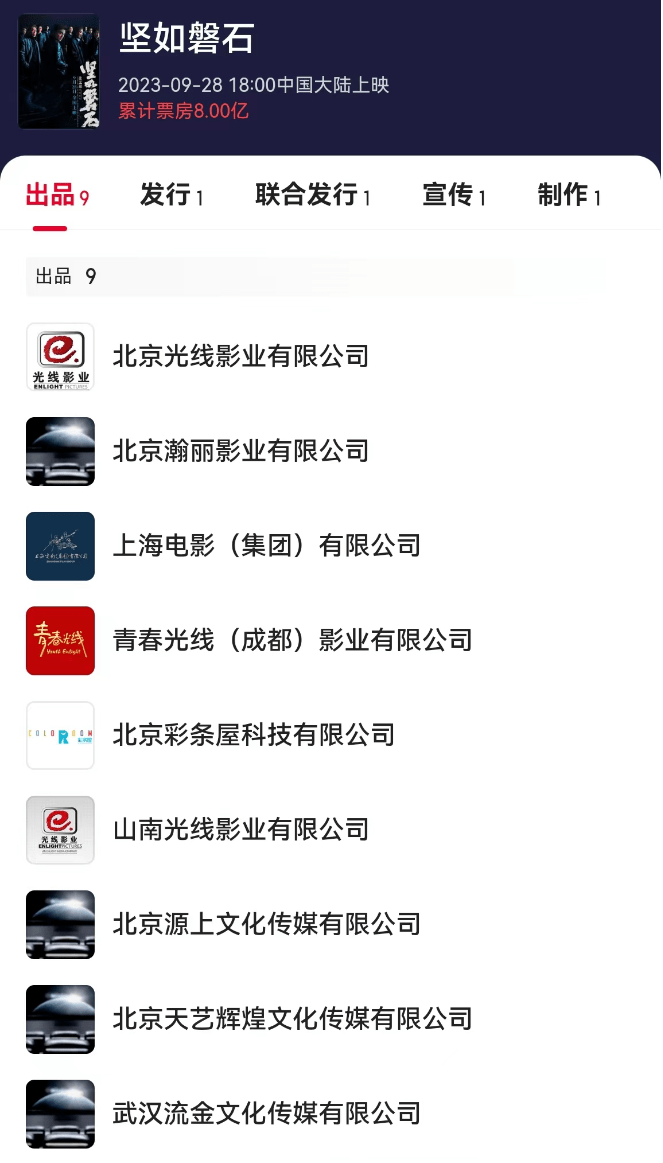This screenshot has width=663, height=1163.
Task: Open the 坚如磐石 movie poster
Action: 59,71
